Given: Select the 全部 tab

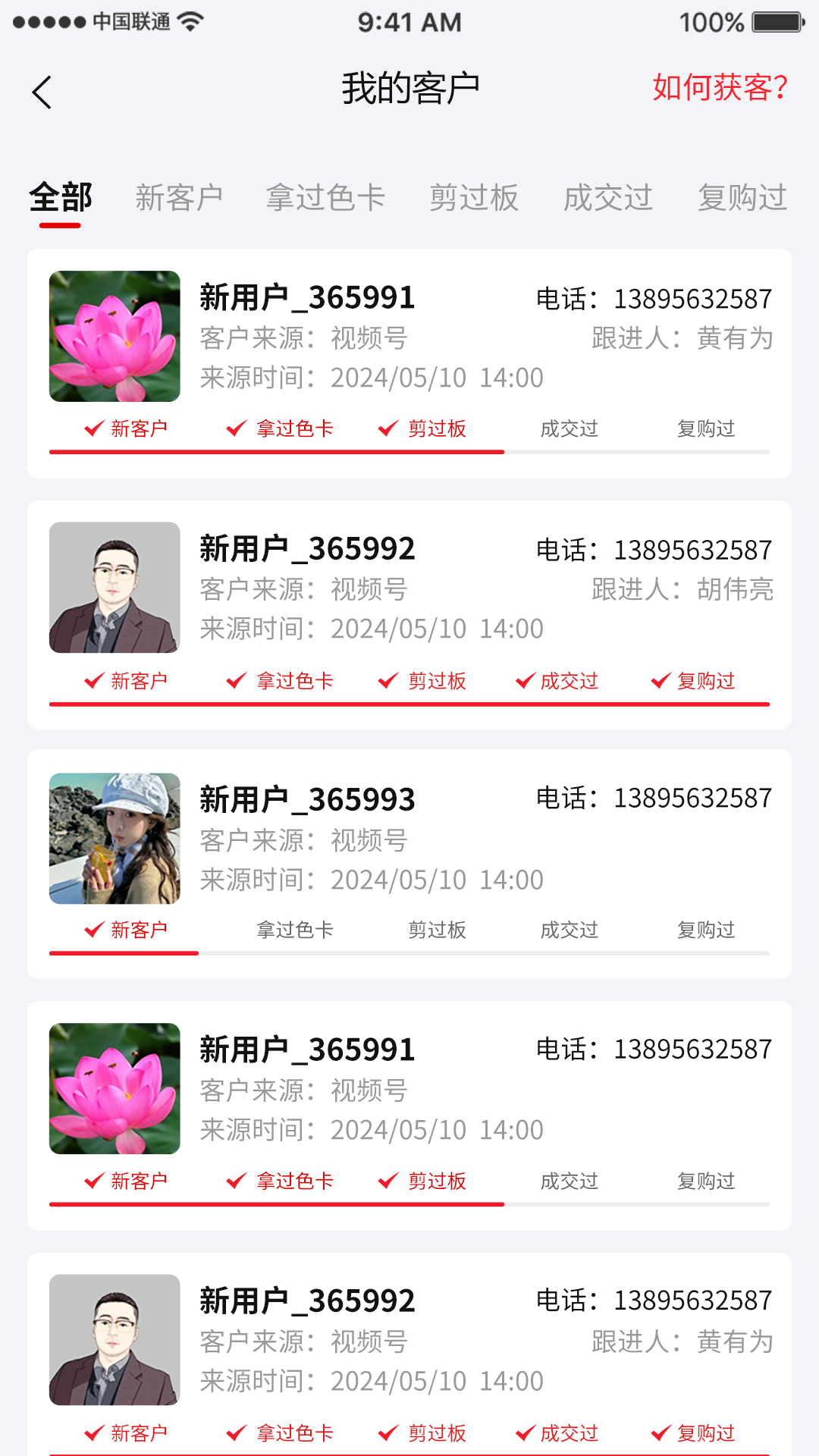Looking at the screenshot, I should (61, 198).
